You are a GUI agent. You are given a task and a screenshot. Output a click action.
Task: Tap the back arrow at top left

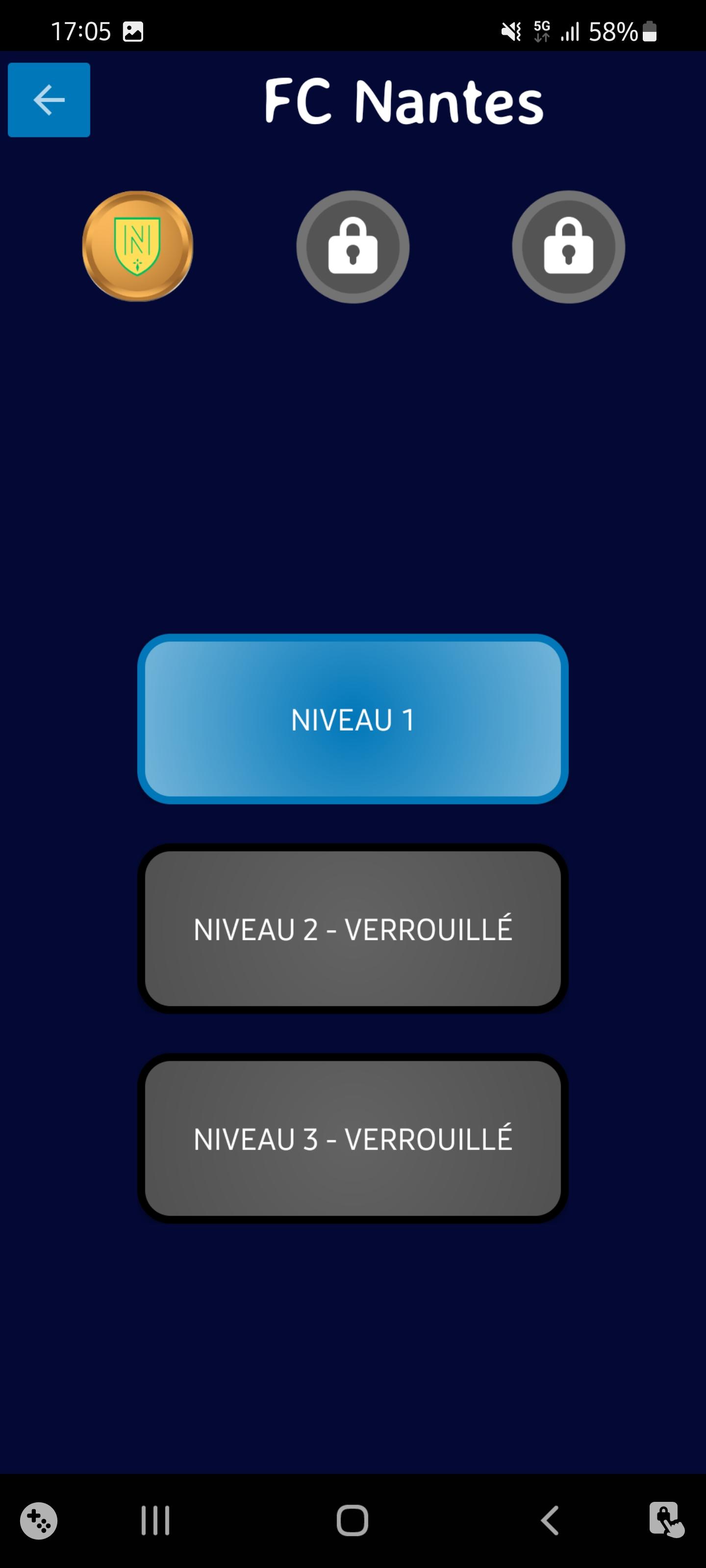[x=48, y=99]
